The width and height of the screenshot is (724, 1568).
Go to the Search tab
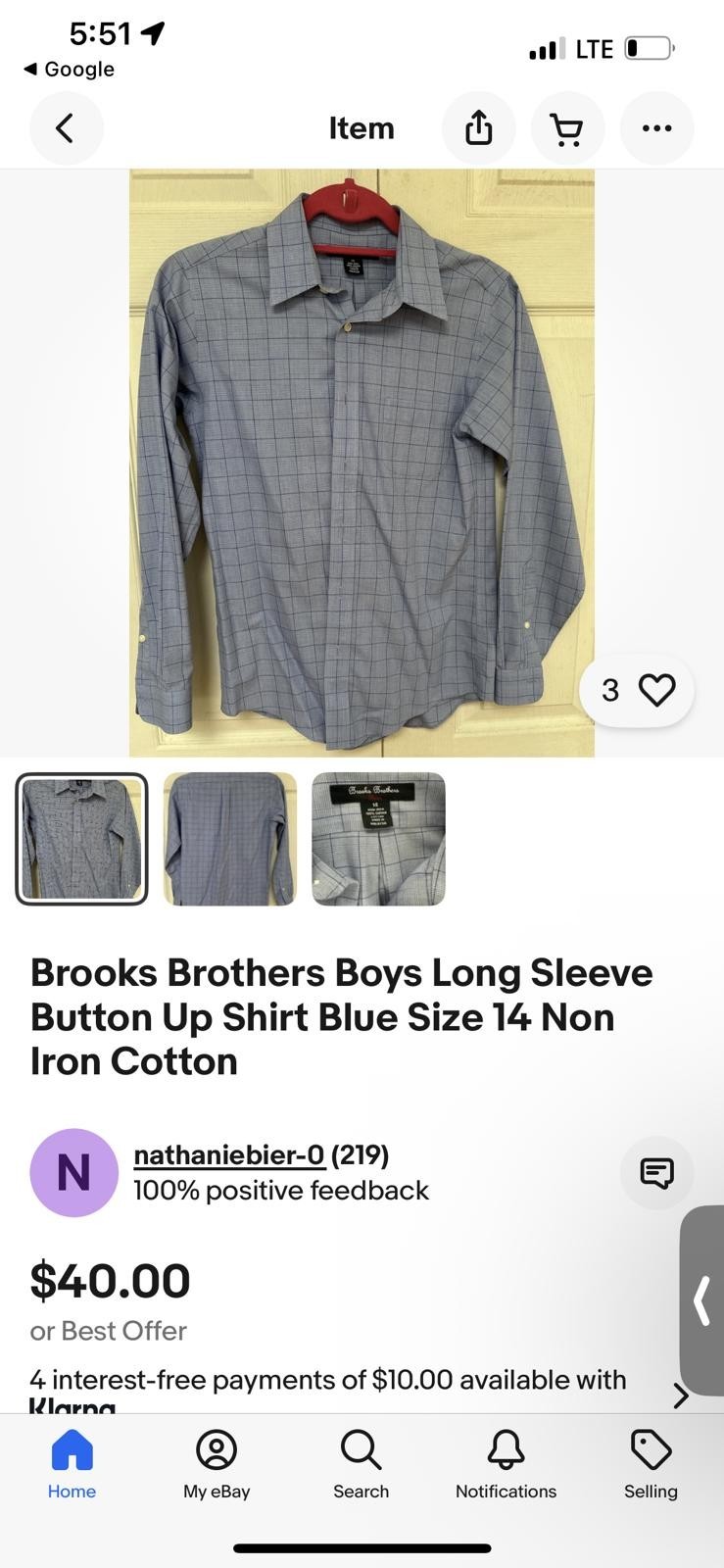(362, 1464)
